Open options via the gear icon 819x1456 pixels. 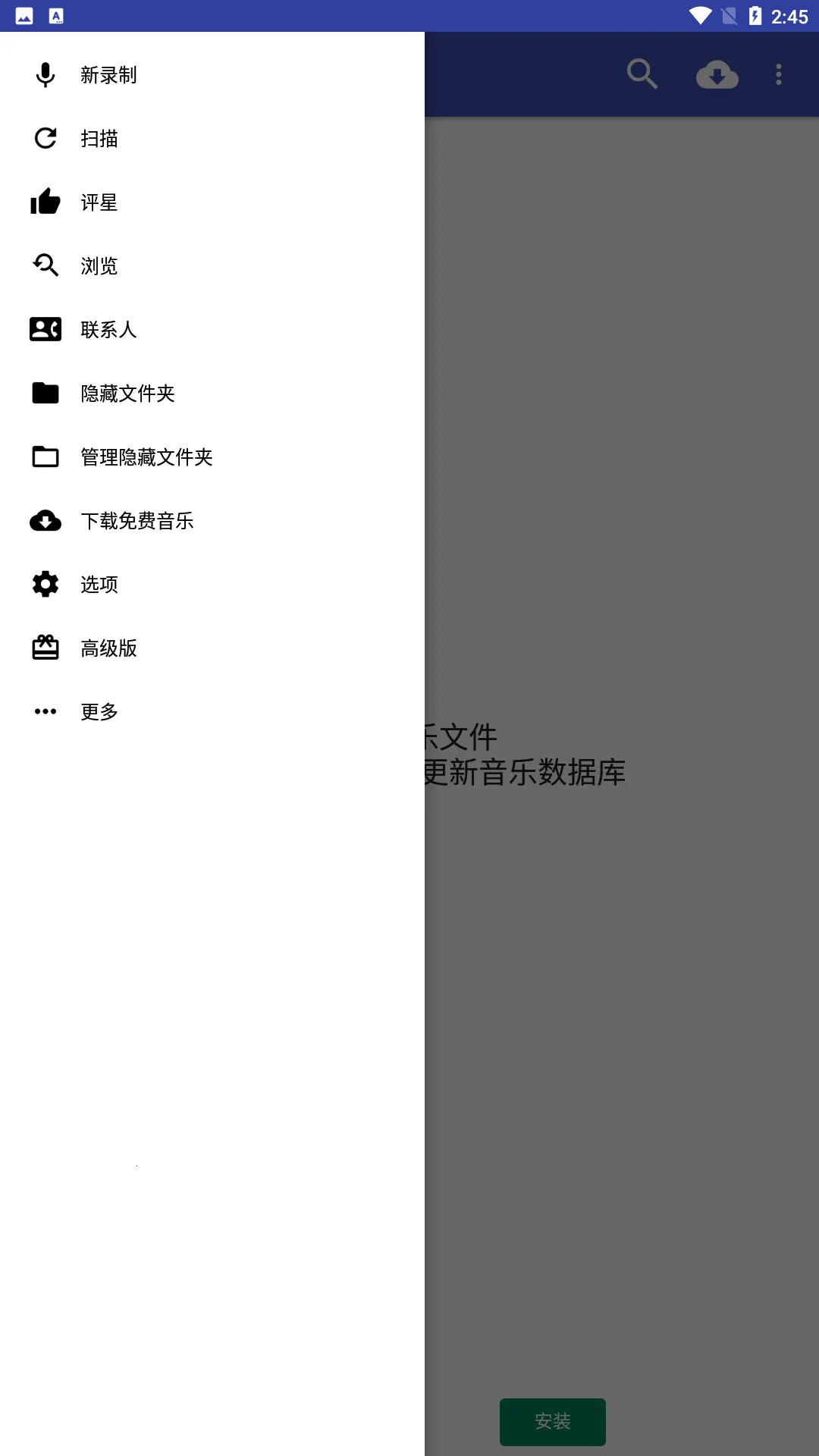click(x=45, y=584)
